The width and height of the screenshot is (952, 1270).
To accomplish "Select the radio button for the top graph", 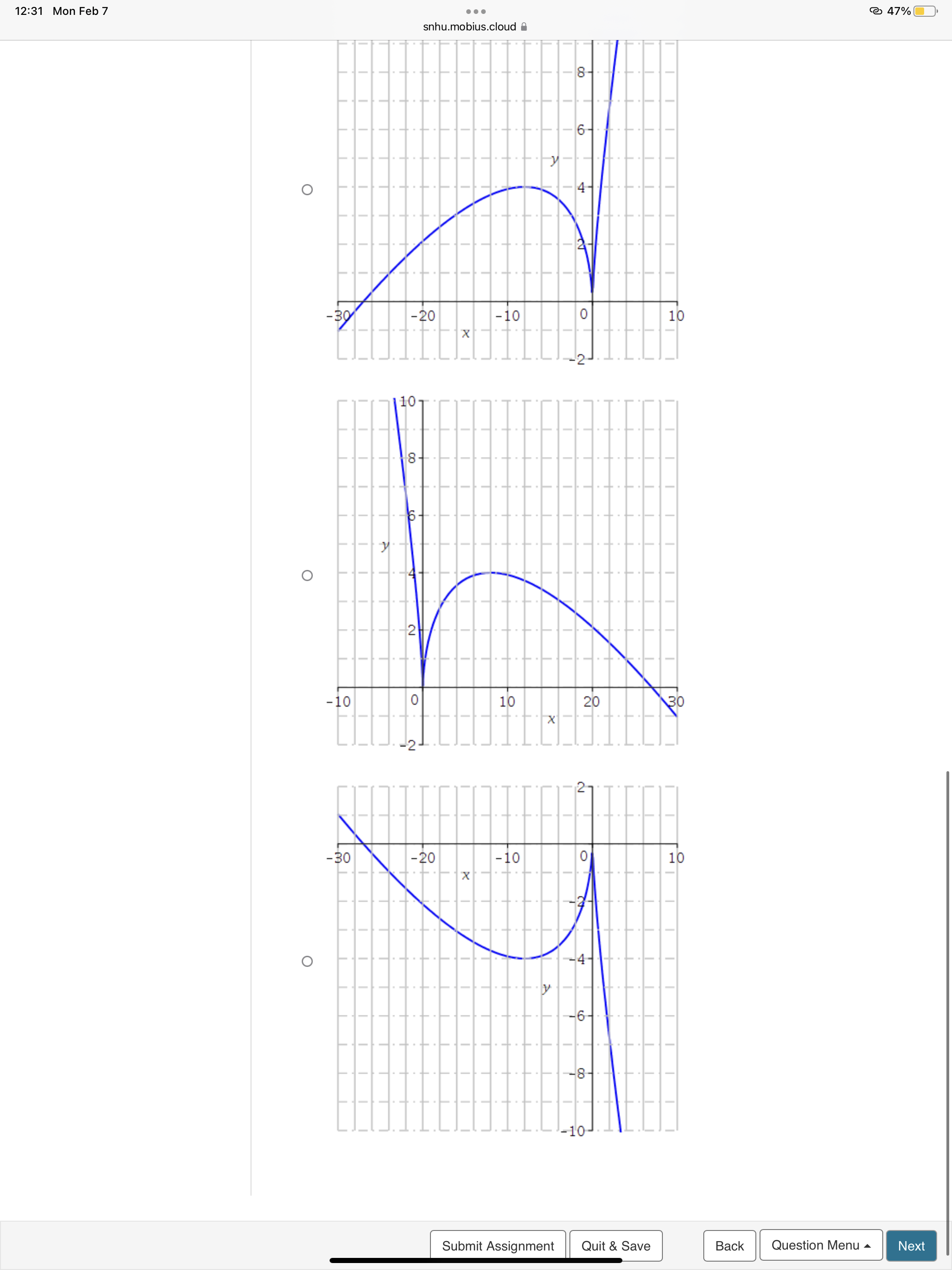I will point(307,189).
